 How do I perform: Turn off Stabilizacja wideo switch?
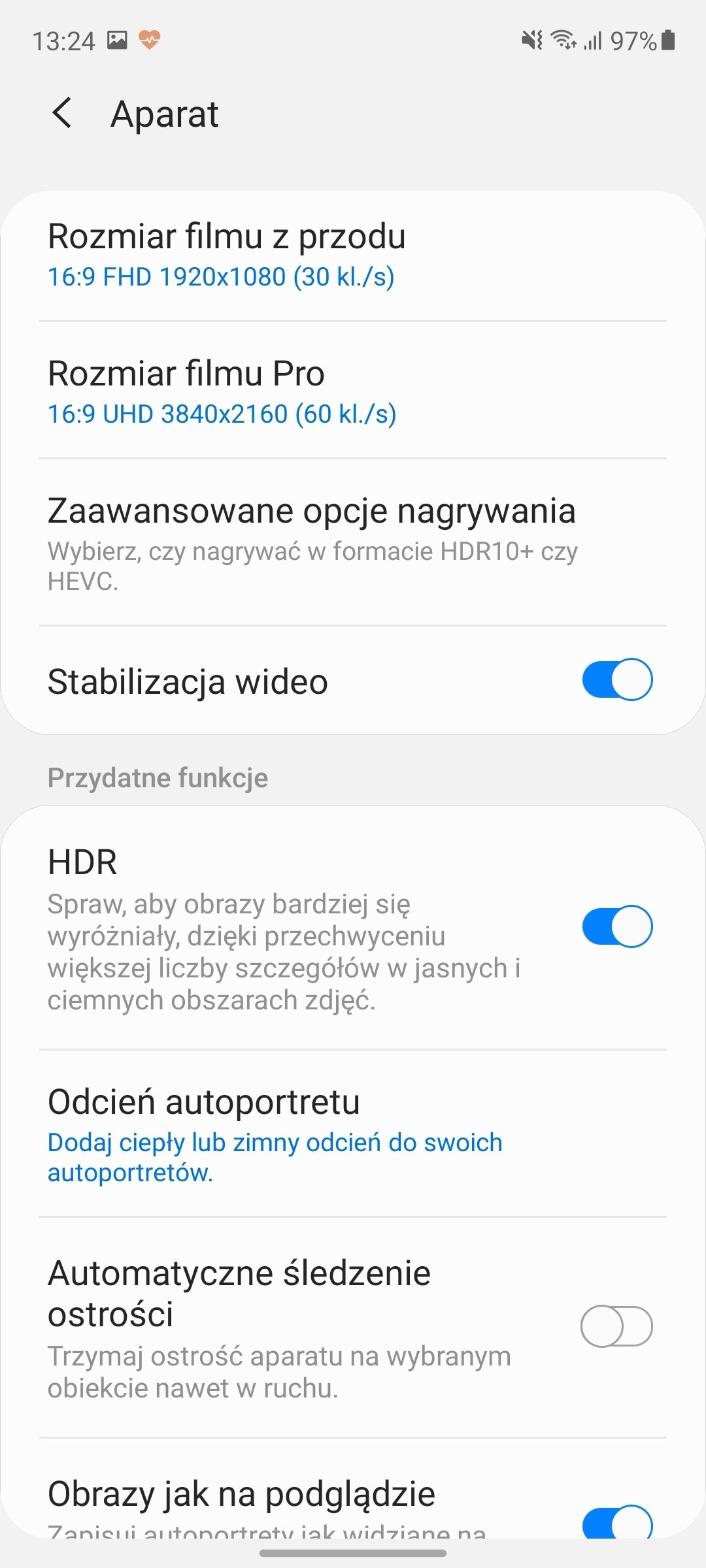(x=617, y=679)
